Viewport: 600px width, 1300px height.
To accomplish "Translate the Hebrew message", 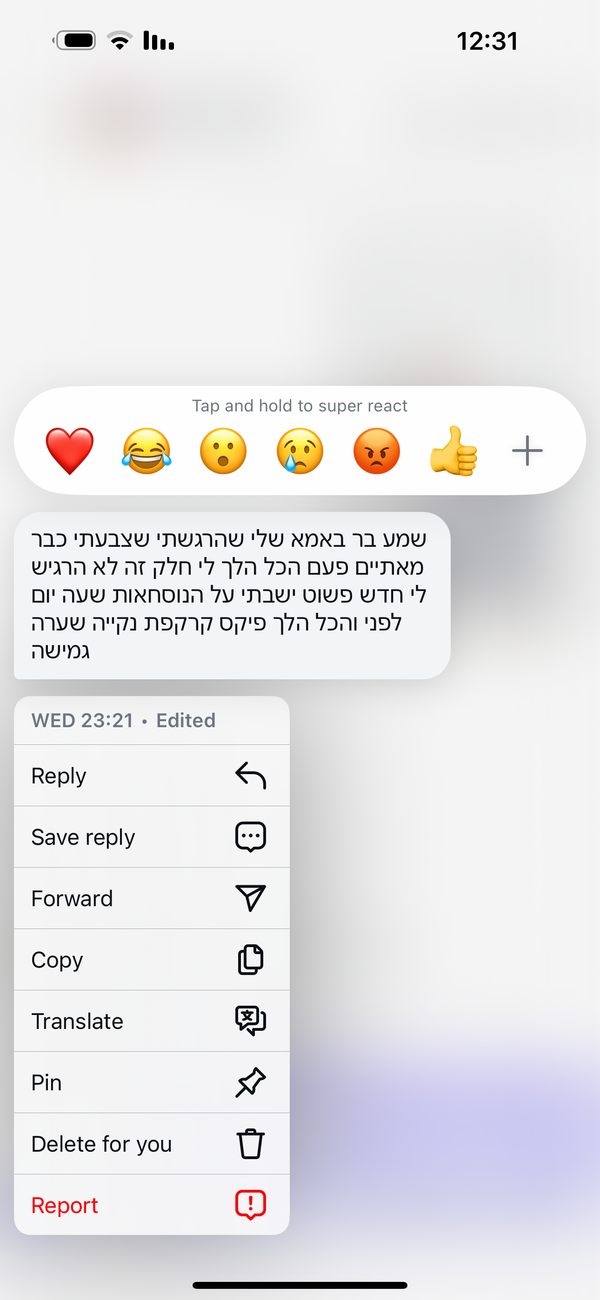I will [151, 1021].
